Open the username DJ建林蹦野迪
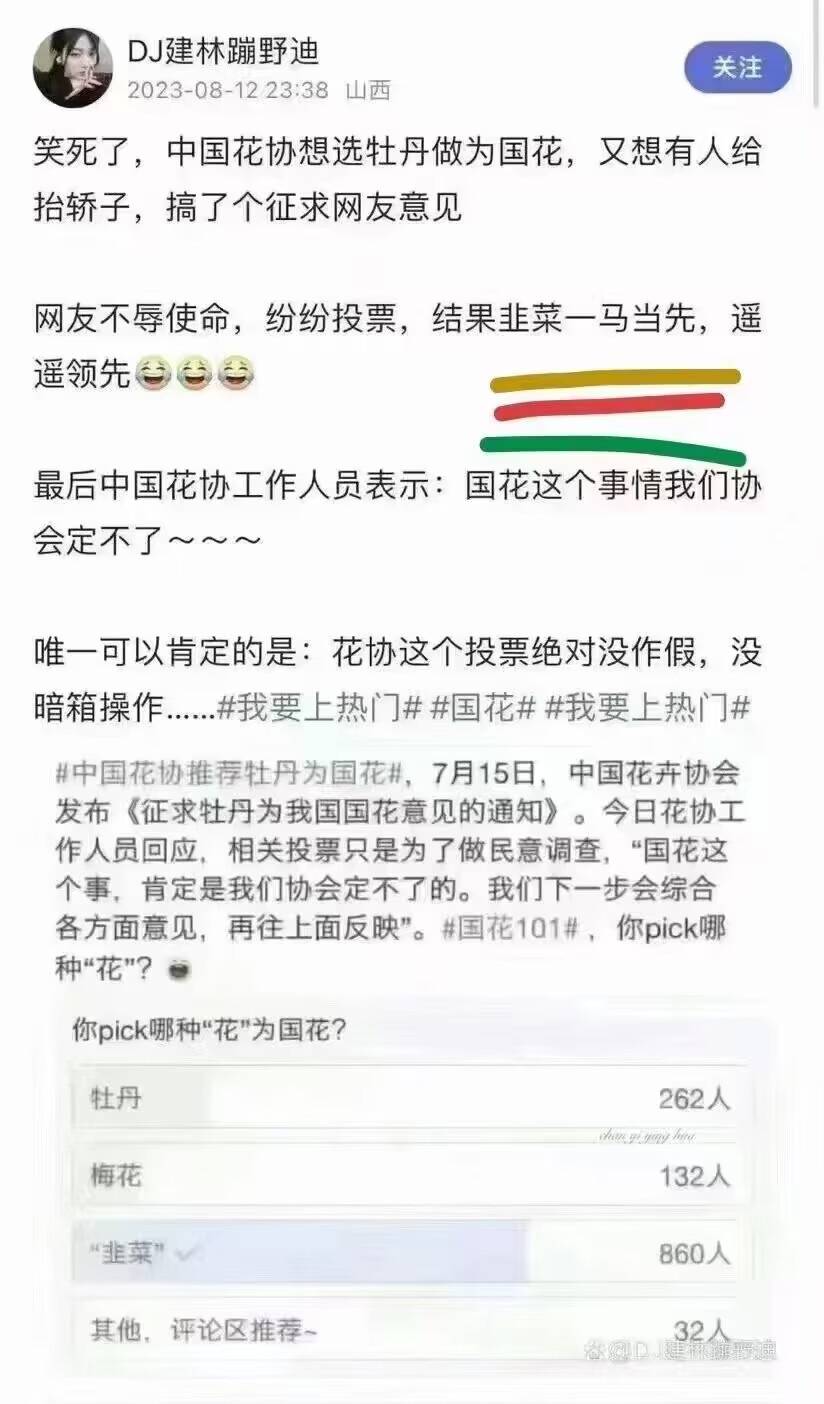This screenshot has width=824, height=1404. [x=222, y=50]
